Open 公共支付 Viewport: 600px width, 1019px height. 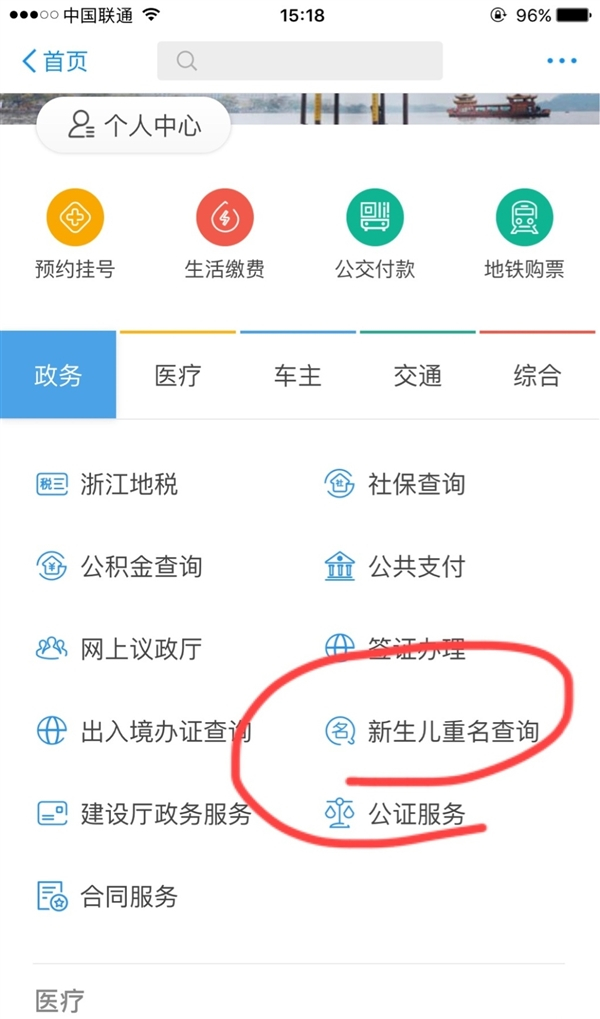pyautogui.click(x=396, y=567)
